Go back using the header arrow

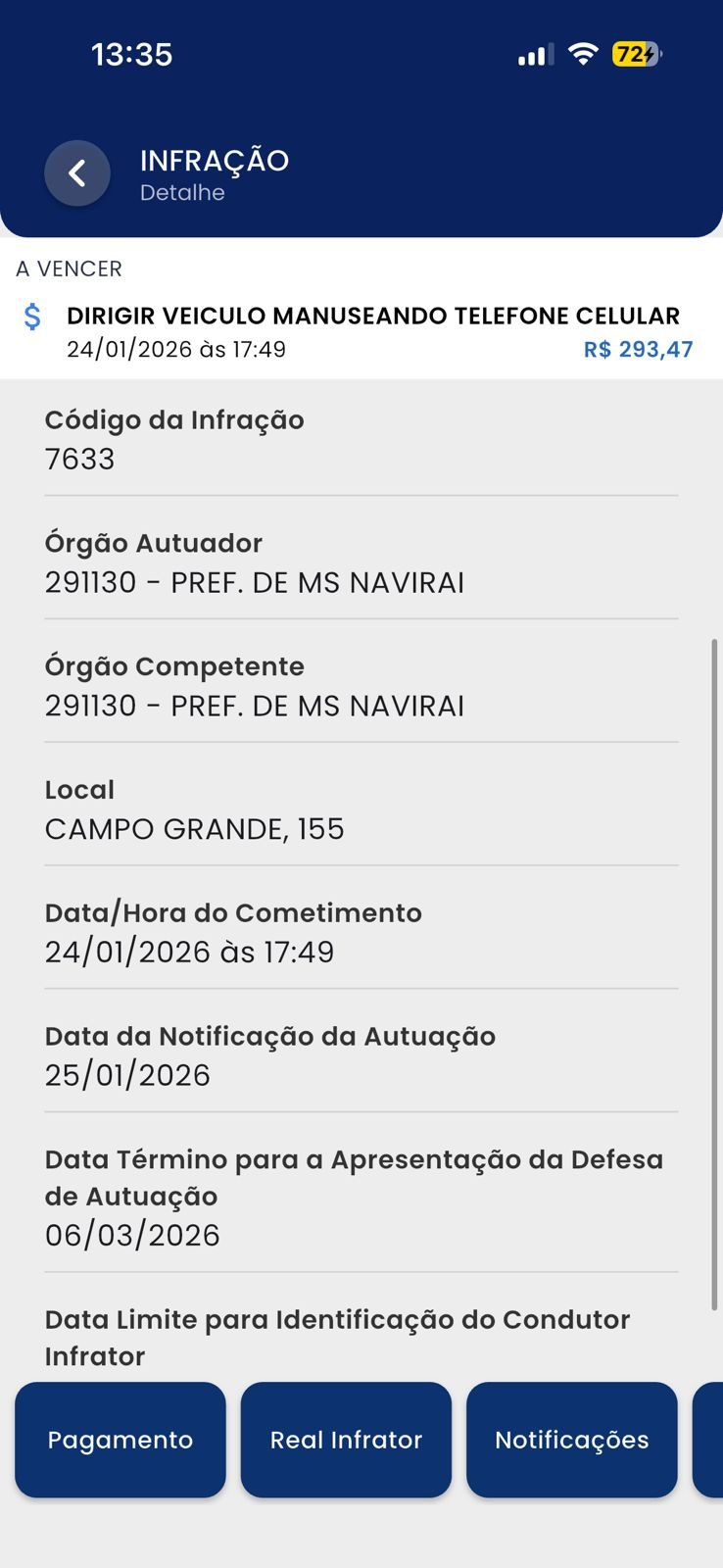click(76, 173)
